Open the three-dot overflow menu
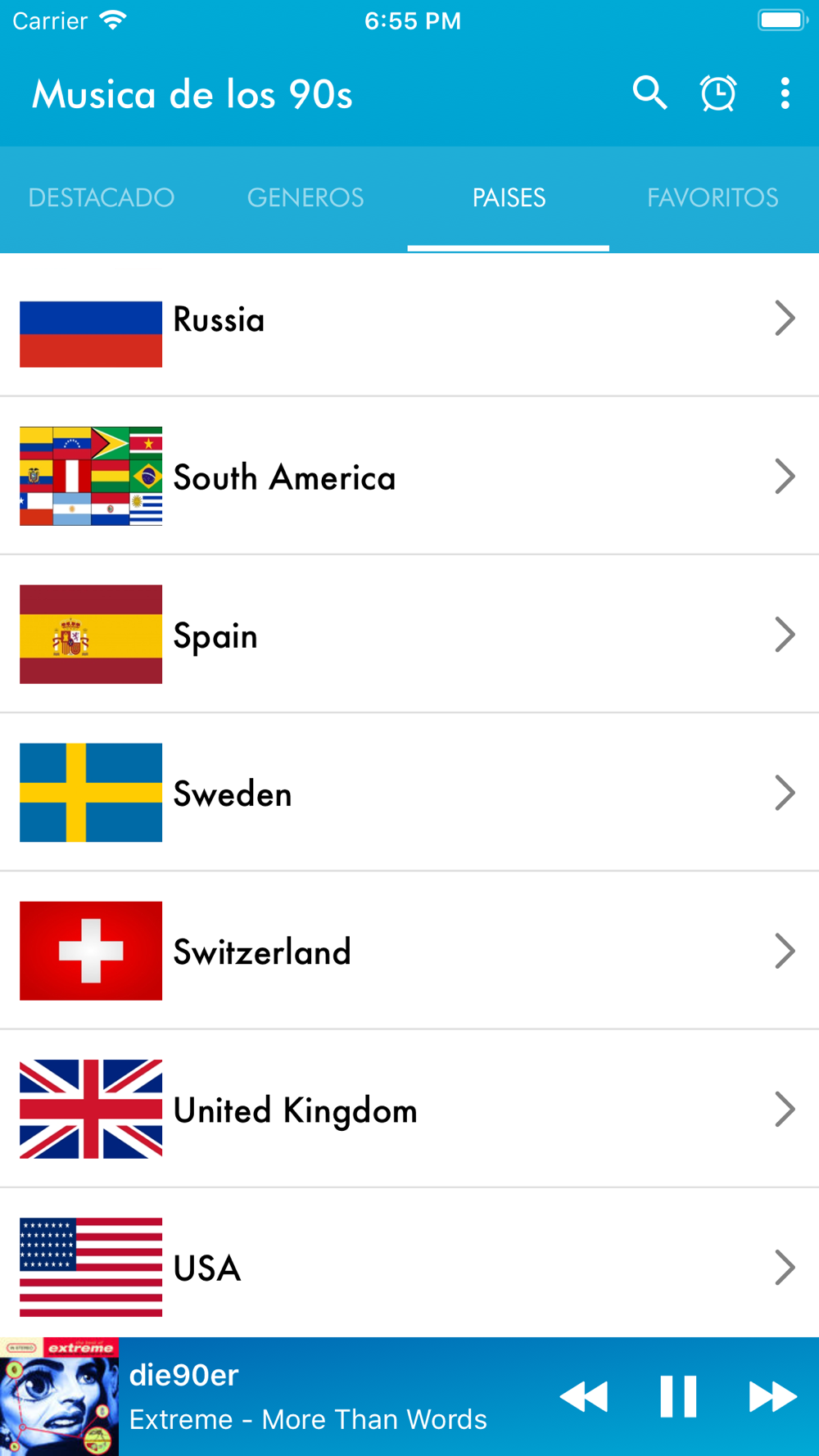This screenshot has height=1456, width=819. point(785,93)
